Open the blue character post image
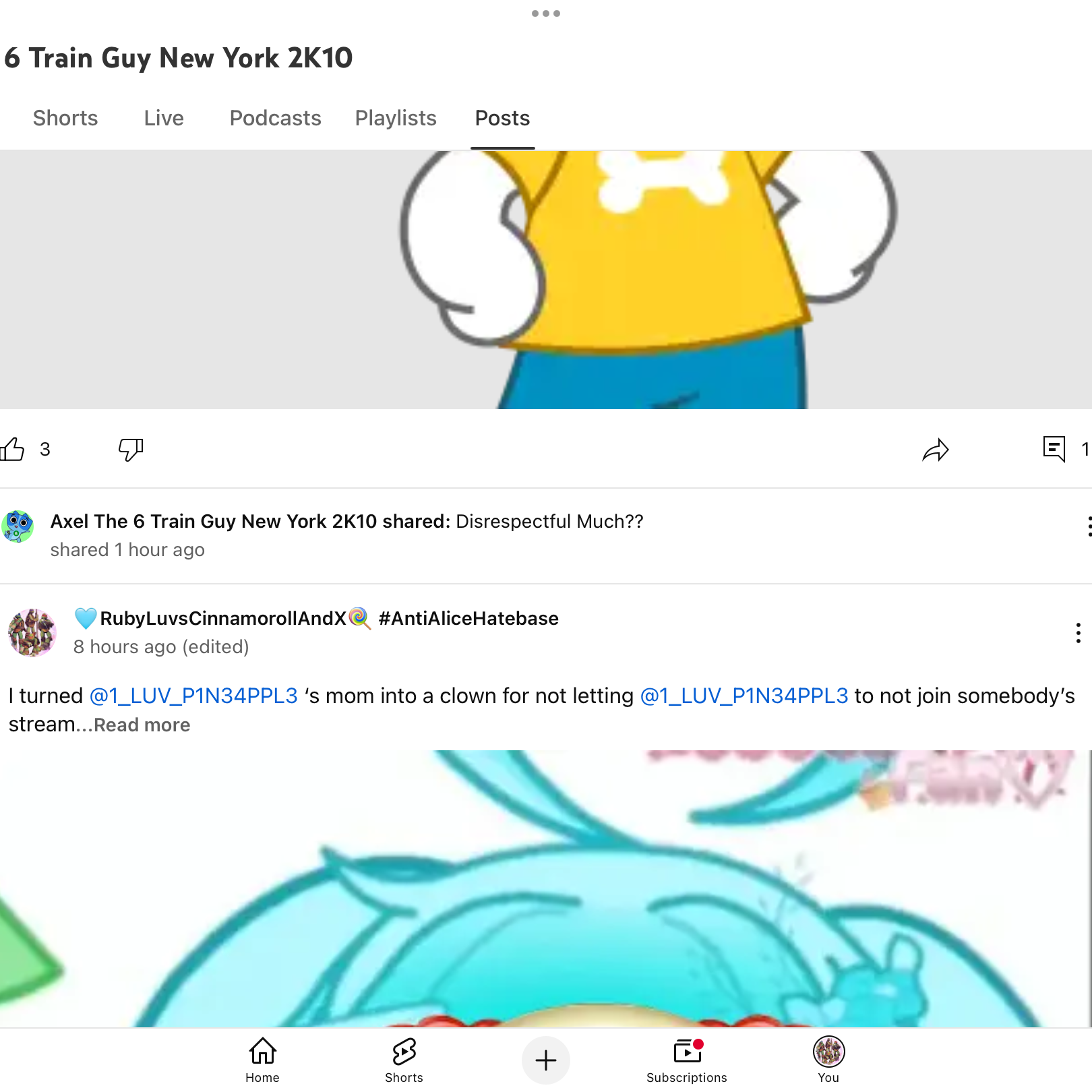 pyautogui.click(x=546, y=888)
